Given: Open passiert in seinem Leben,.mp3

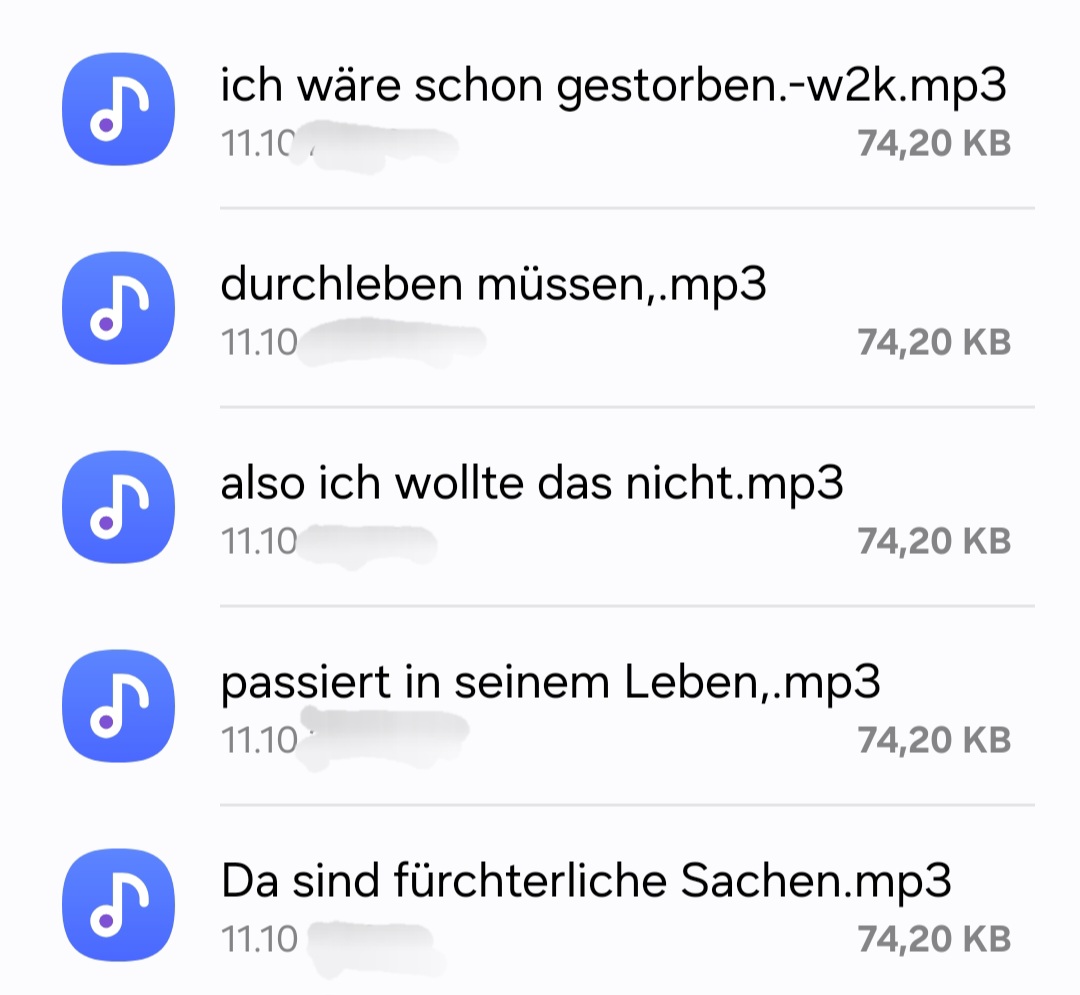Looking at the screenshot, I should pyautogui.click(x=550, y=684).
